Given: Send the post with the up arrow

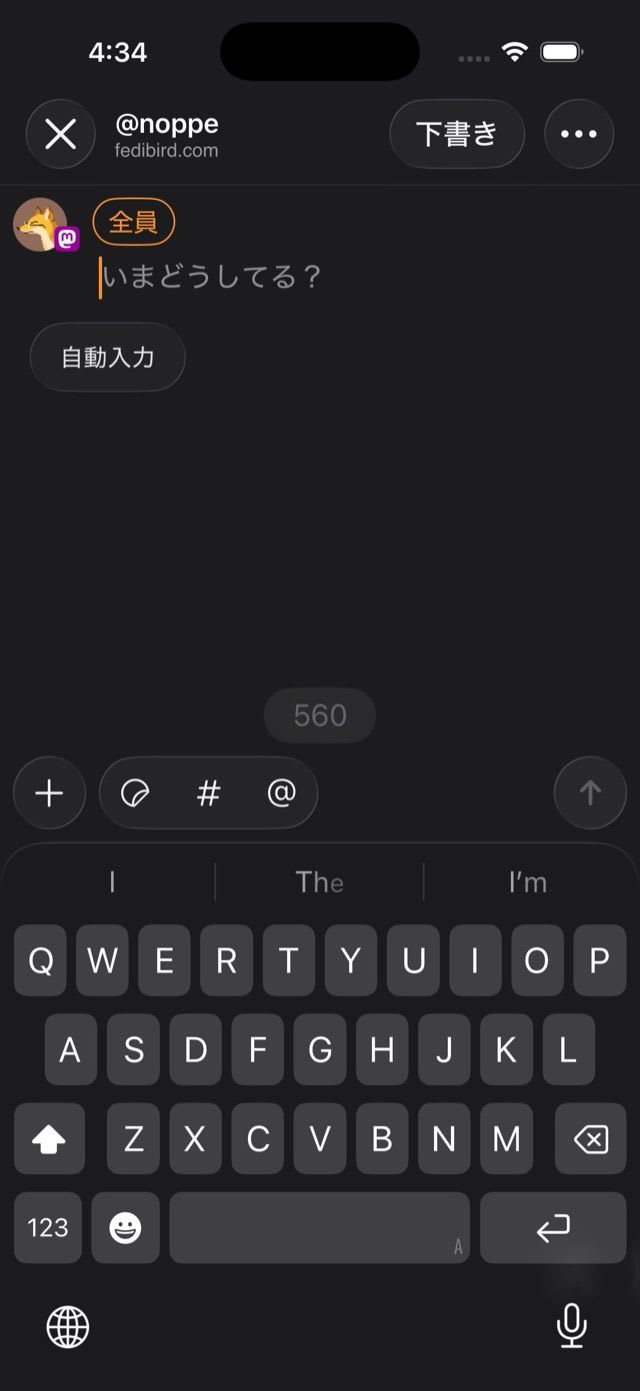Looking at the screenshot, I should pyautogui.click(x=590, y=793).
